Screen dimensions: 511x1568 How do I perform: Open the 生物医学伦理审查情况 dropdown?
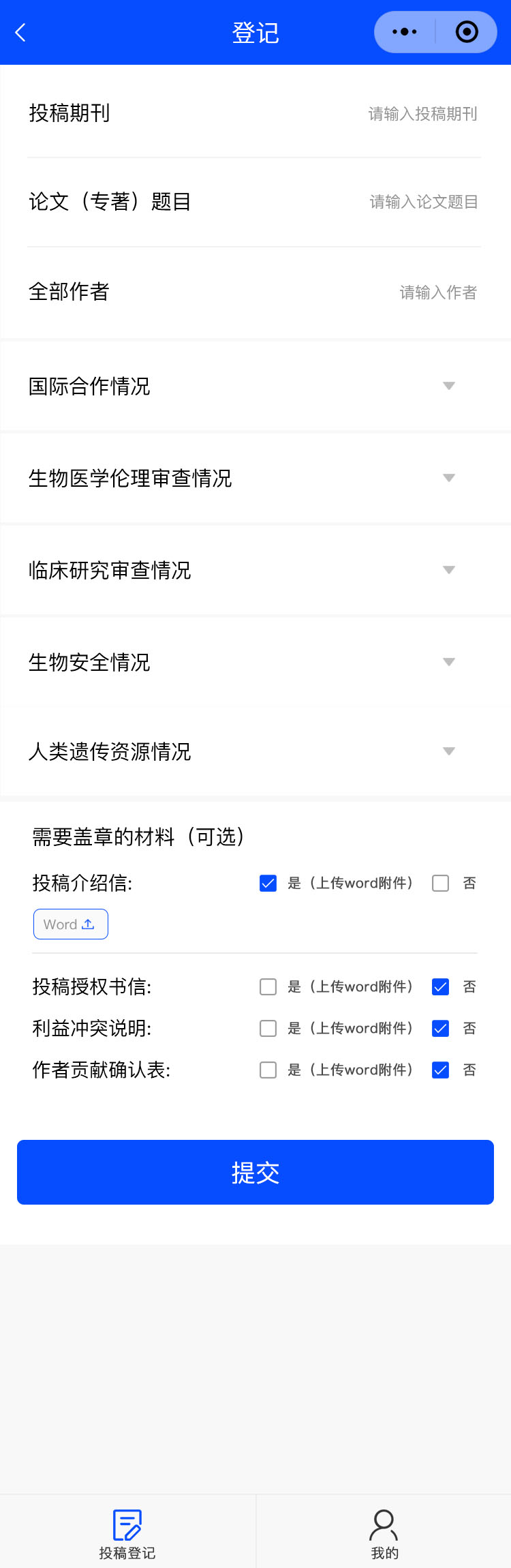pos(448,478)
